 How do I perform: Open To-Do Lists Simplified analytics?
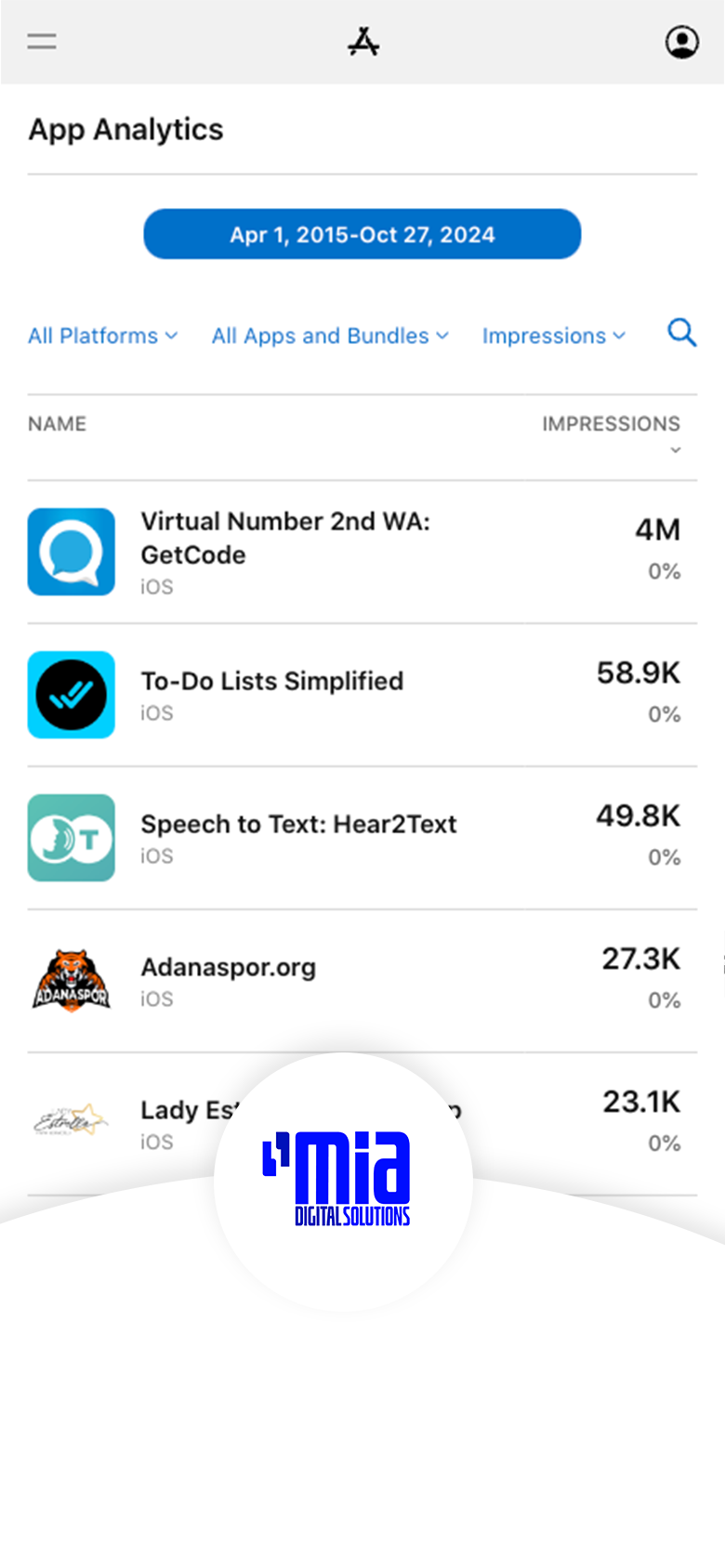pos(271,681)
